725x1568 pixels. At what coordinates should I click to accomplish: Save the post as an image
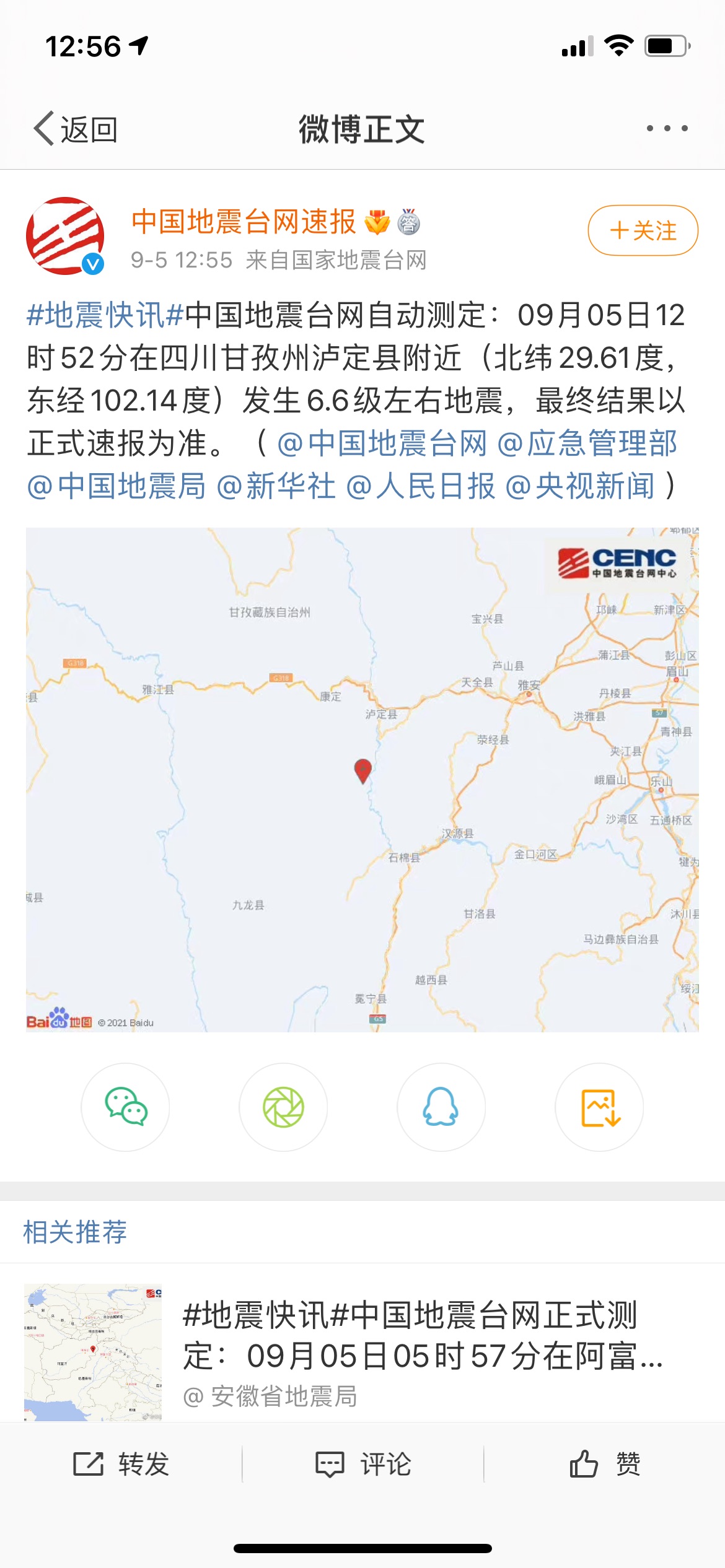coord(599,1107)
